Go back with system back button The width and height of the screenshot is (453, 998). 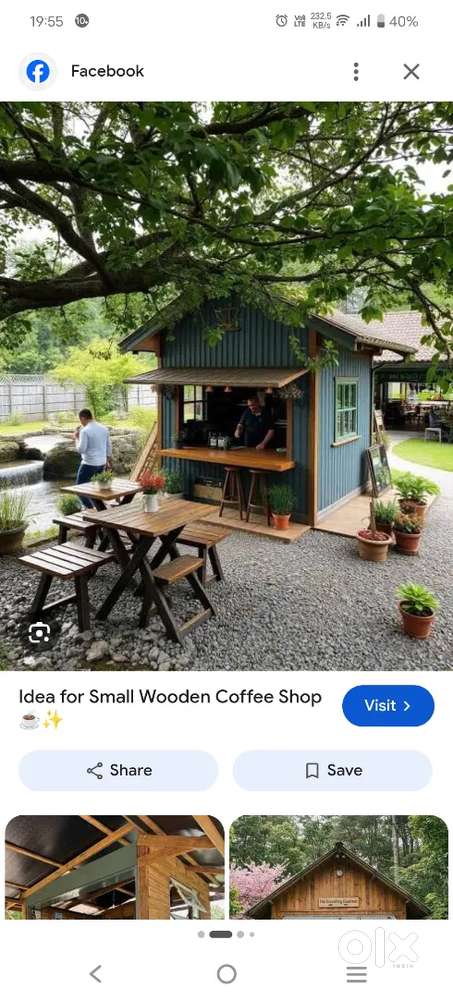point(95,973)
